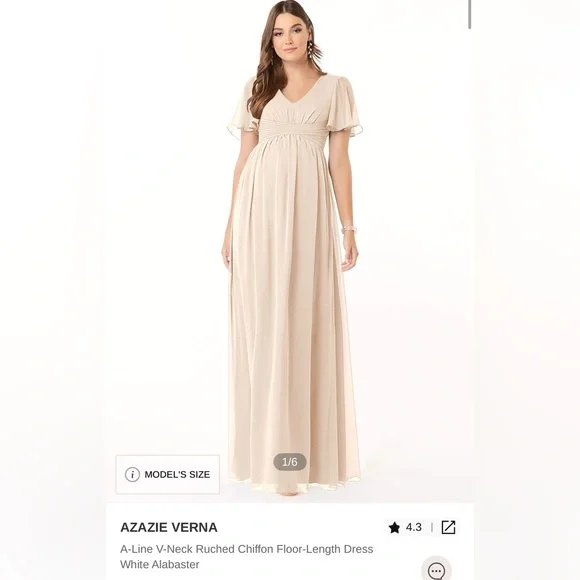This screenshot has width=580, height=580.
Task: Open the Model's Size info button
Action: point(168,474)
